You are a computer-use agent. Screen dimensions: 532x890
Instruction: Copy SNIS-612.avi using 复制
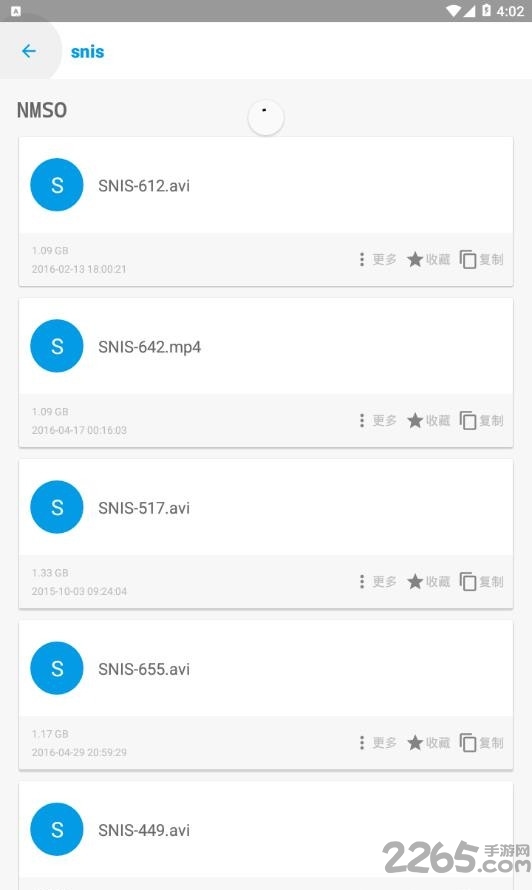click(x=481, y=259)
